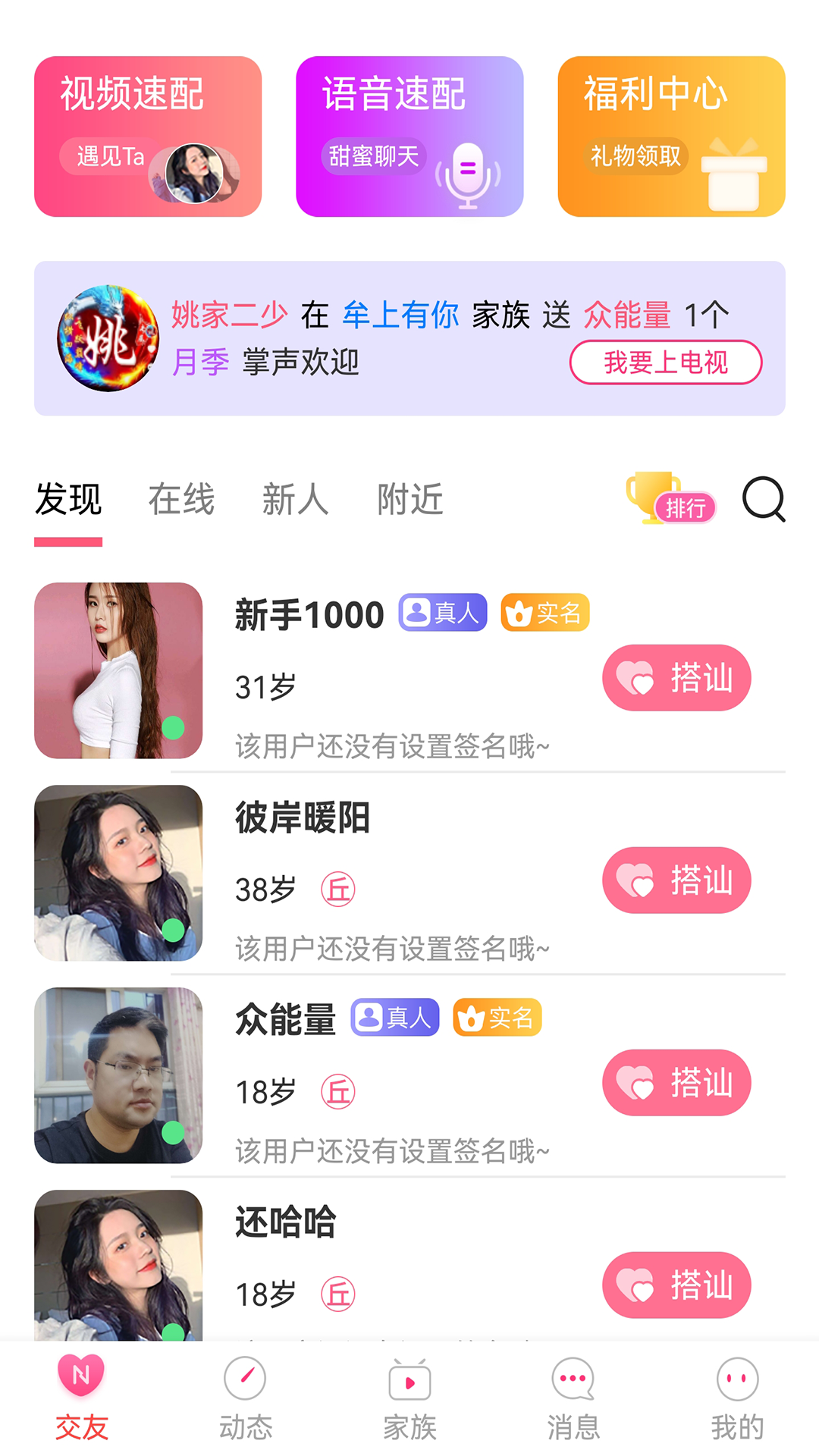The width and height of the screenshot is (819, 1456).
Task: Tap the 实名 badge next to 众能量
Action: click(497, 1016)
